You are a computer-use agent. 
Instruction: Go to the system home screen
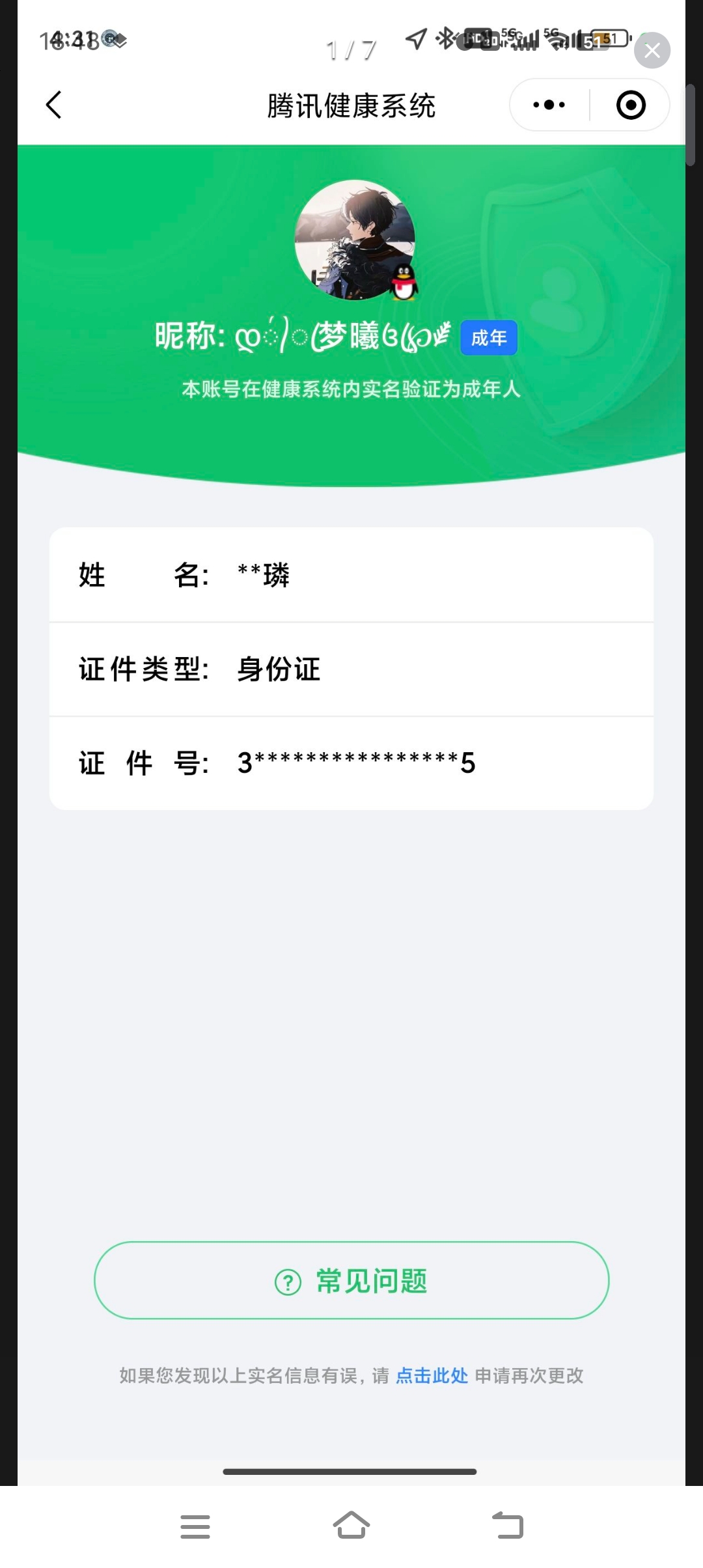351,1526
